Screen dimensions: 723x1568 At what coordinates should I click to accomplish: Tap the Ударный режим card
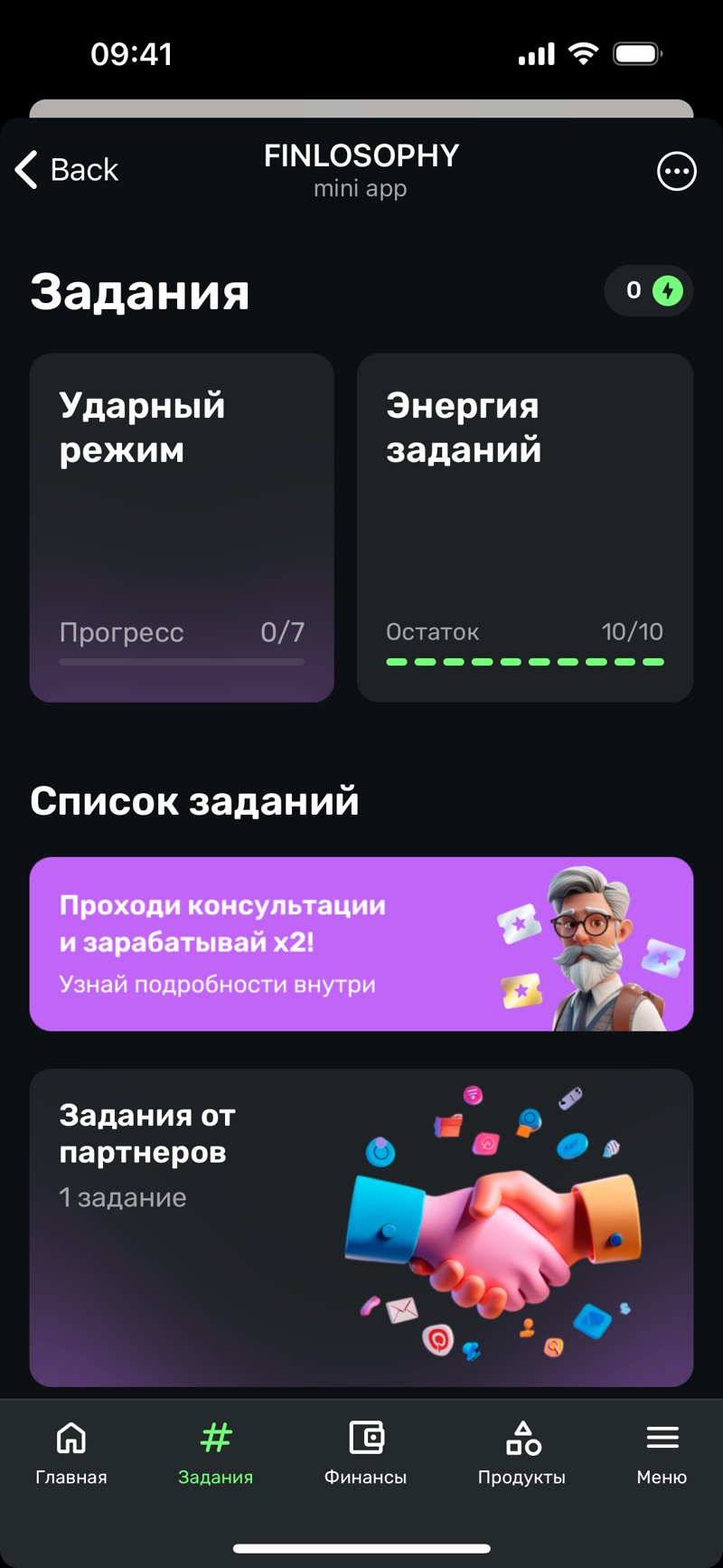181,527
